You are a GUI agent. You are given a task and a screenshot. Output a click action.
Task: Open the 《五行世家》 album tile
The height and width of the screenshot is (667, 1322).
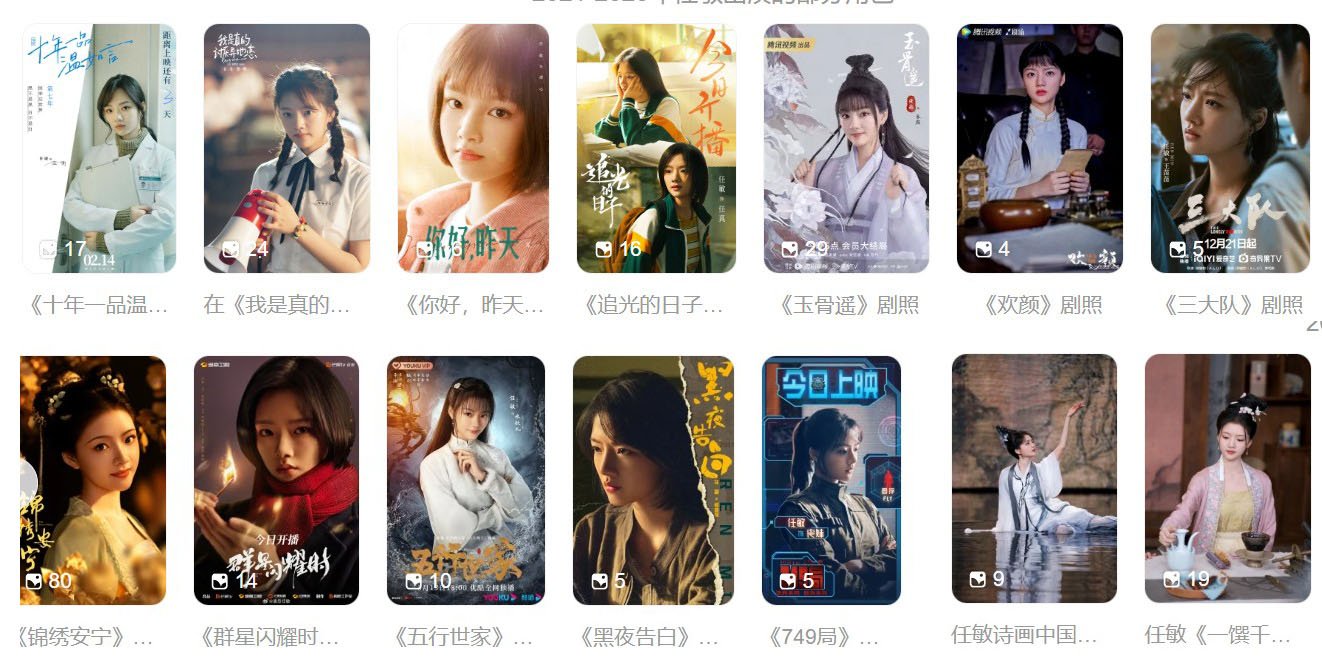tap(466, 480)
